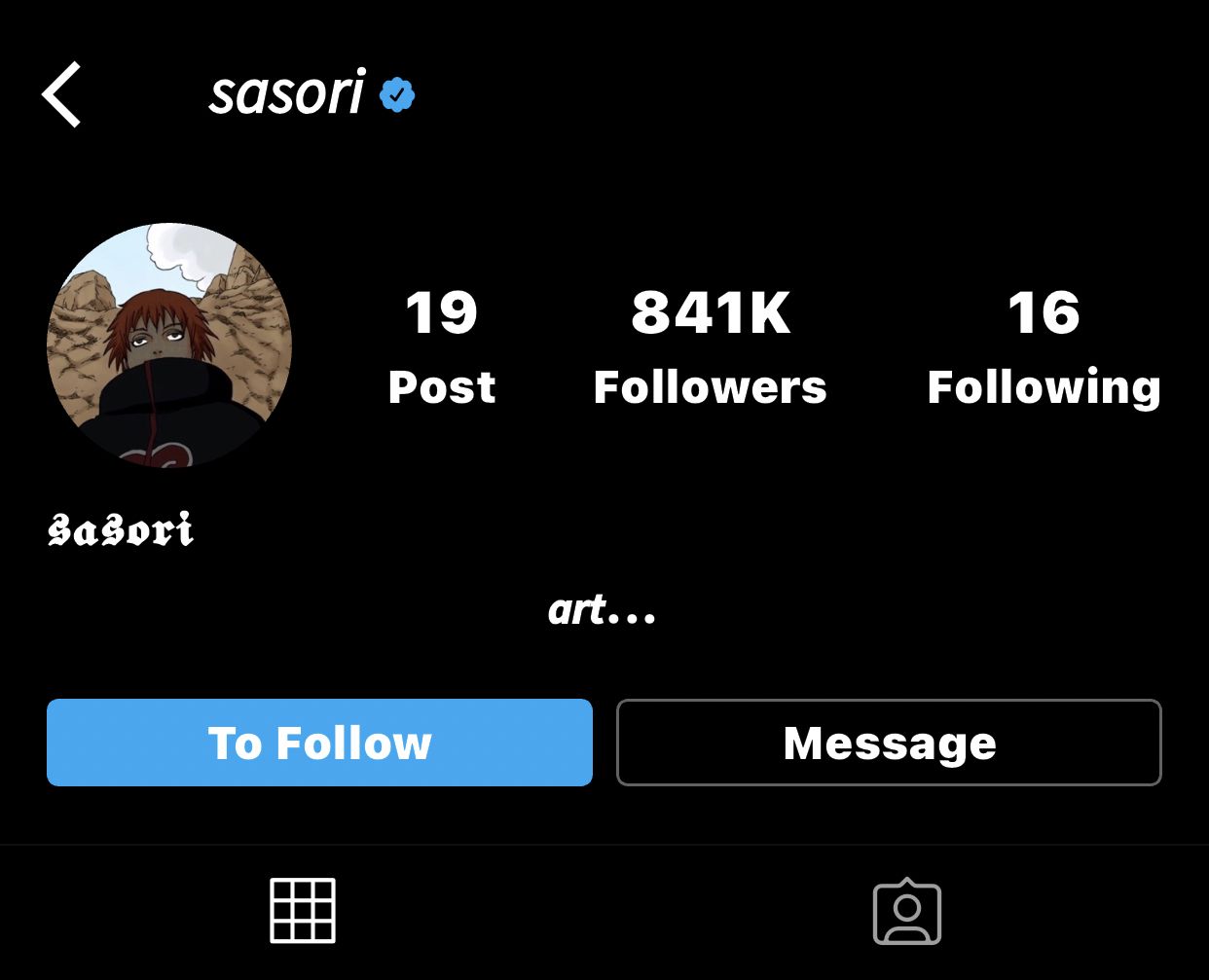The width and height of the screenshot is (1209, 980).
Task: Open sasori's profile picture
Action: click(x=169, y=345)
